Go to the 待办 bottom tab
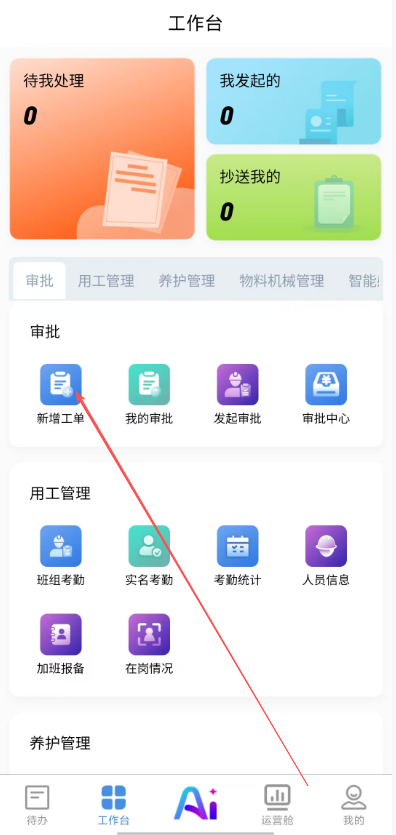396x835 pixels. pyautogui.click(x=37, y=805)
